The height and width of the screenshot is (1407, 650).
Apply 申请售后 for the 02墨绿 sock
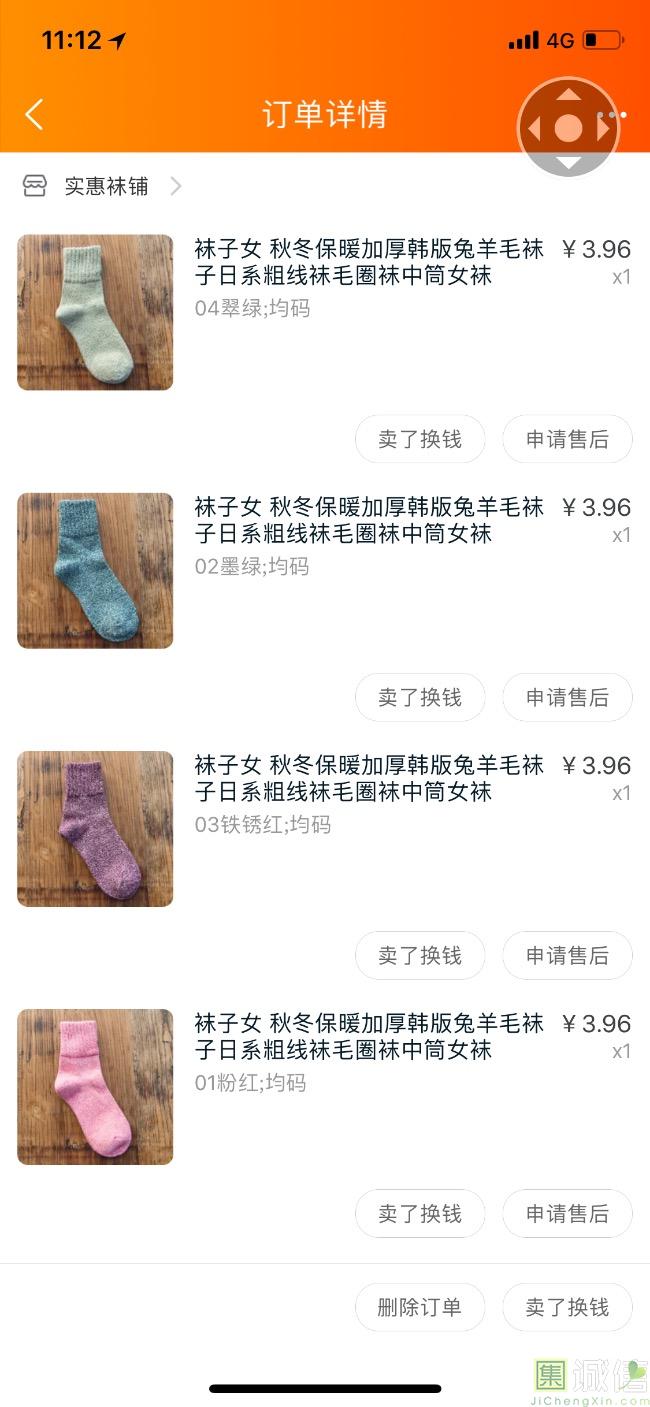567,697
